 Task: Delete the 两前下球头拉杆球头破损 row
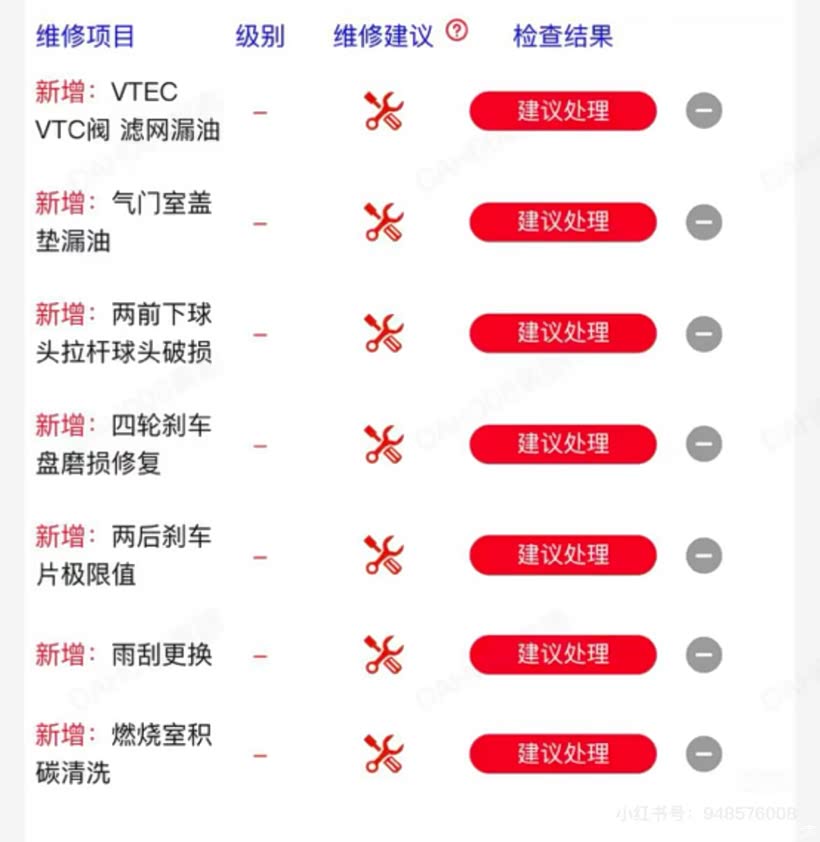point(704,333)
